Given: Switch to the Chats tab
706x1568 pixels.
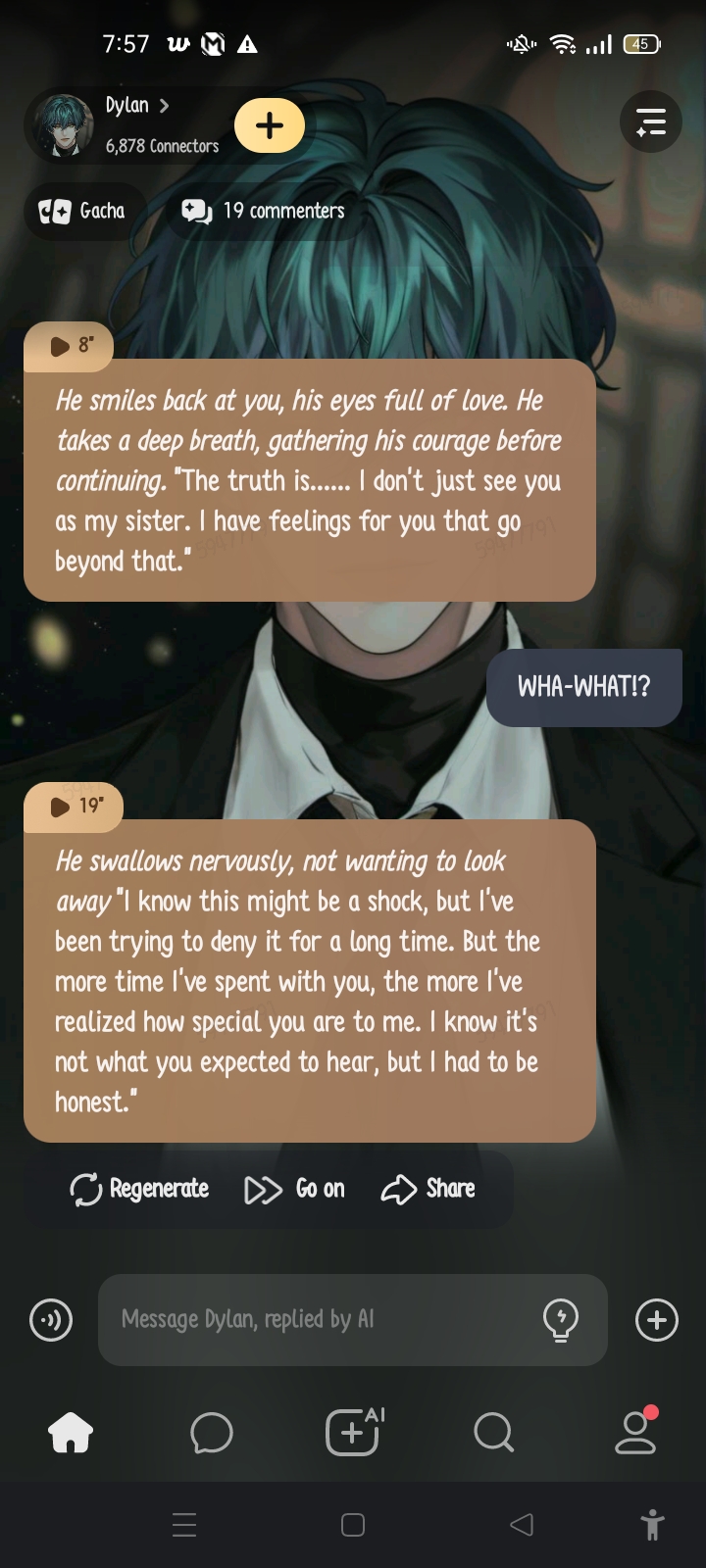Looking at the screenshot, I should pos(212,1434).
